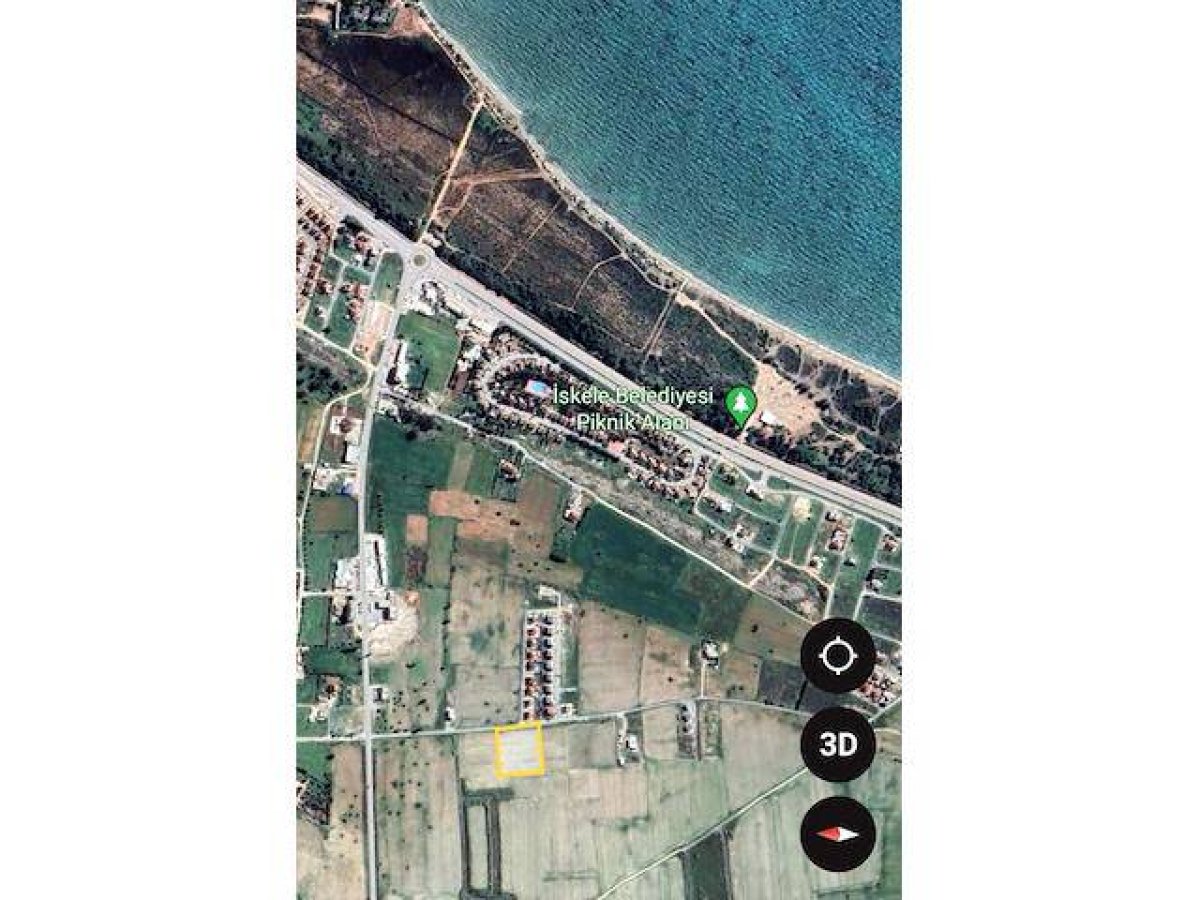Tap the compass to reset north
Viewport: 1200px width, 900px height.
click(838, 834)
